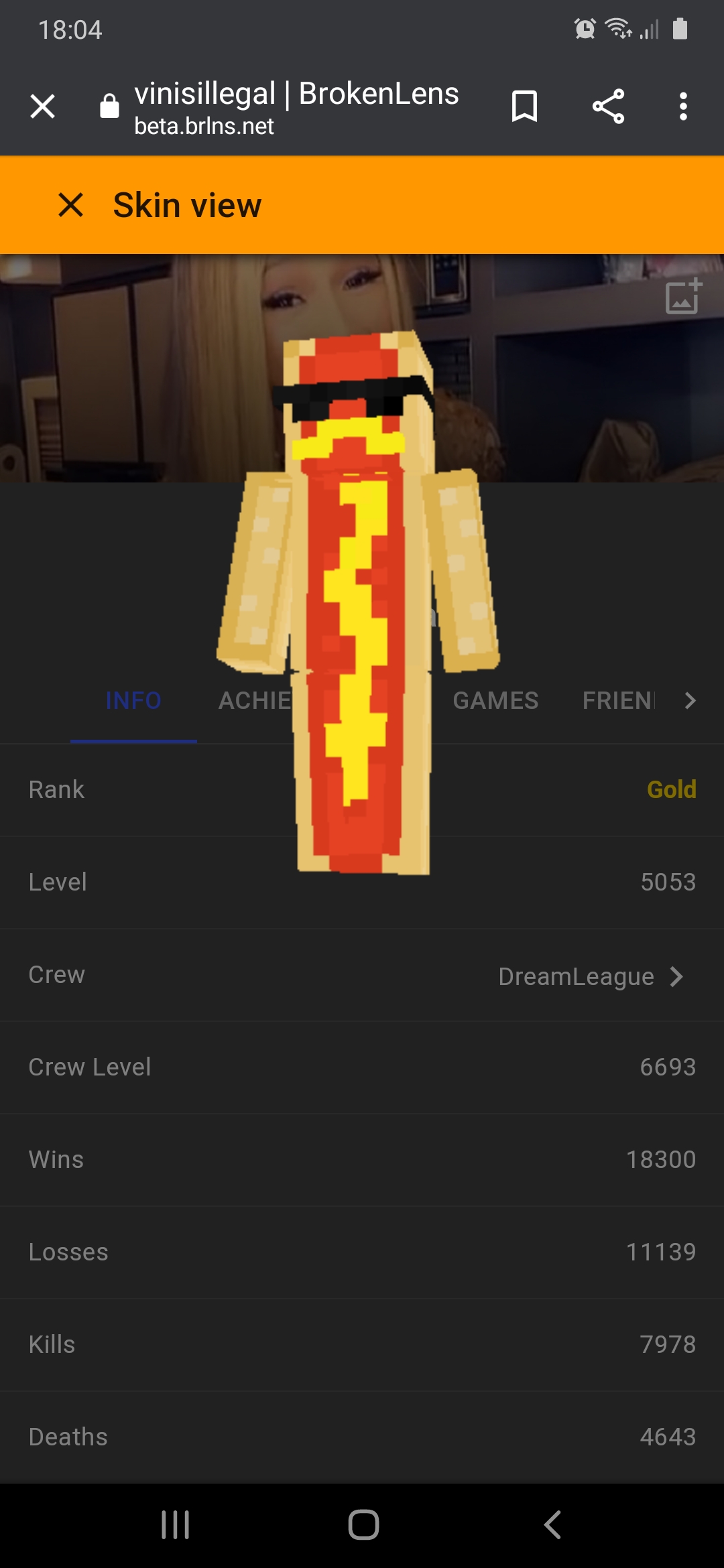The width and height of the screenshot is (724, 1568).
Task: Open the browser overflow menu
Action: click(682, 106)
